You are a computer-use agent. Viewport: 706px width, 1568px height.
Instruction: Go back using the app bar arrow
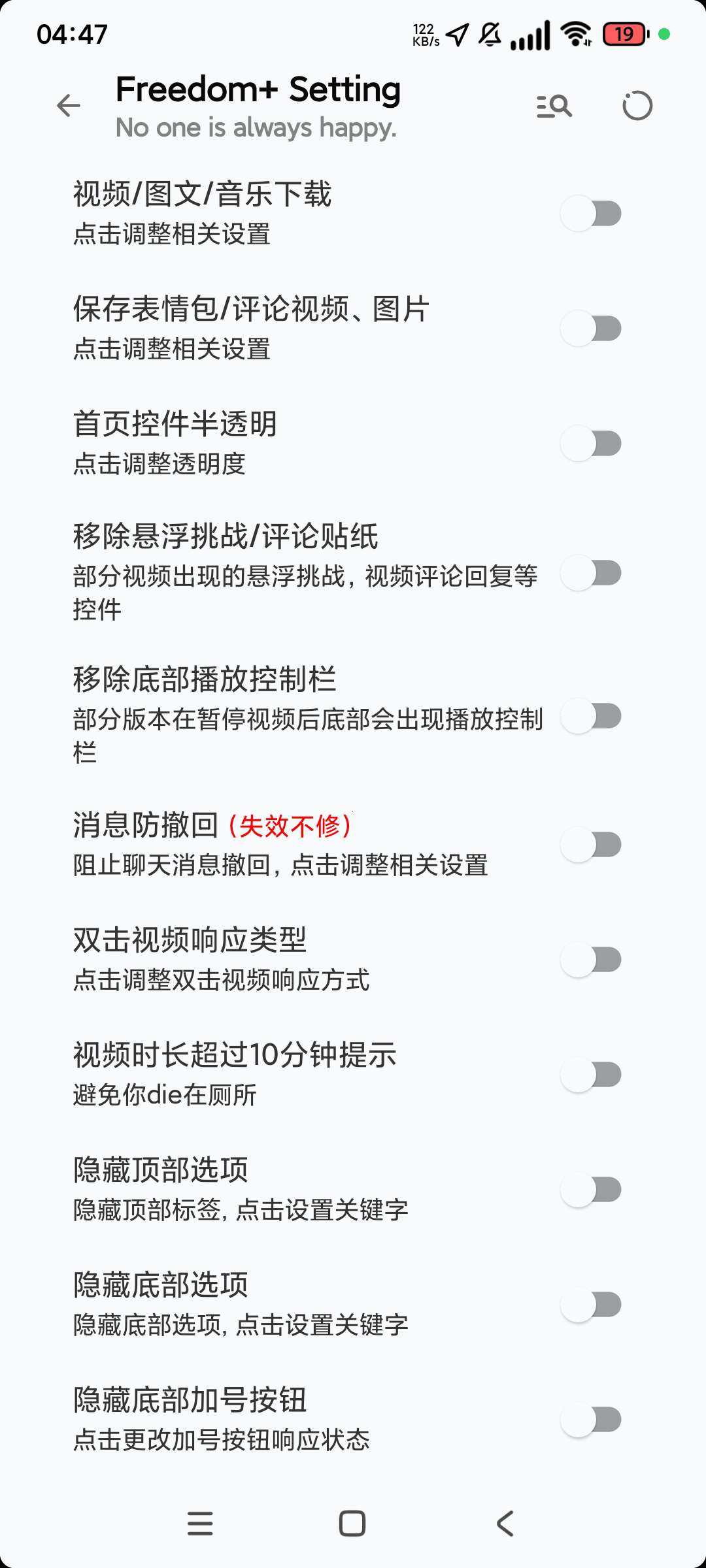click(69, 105)
